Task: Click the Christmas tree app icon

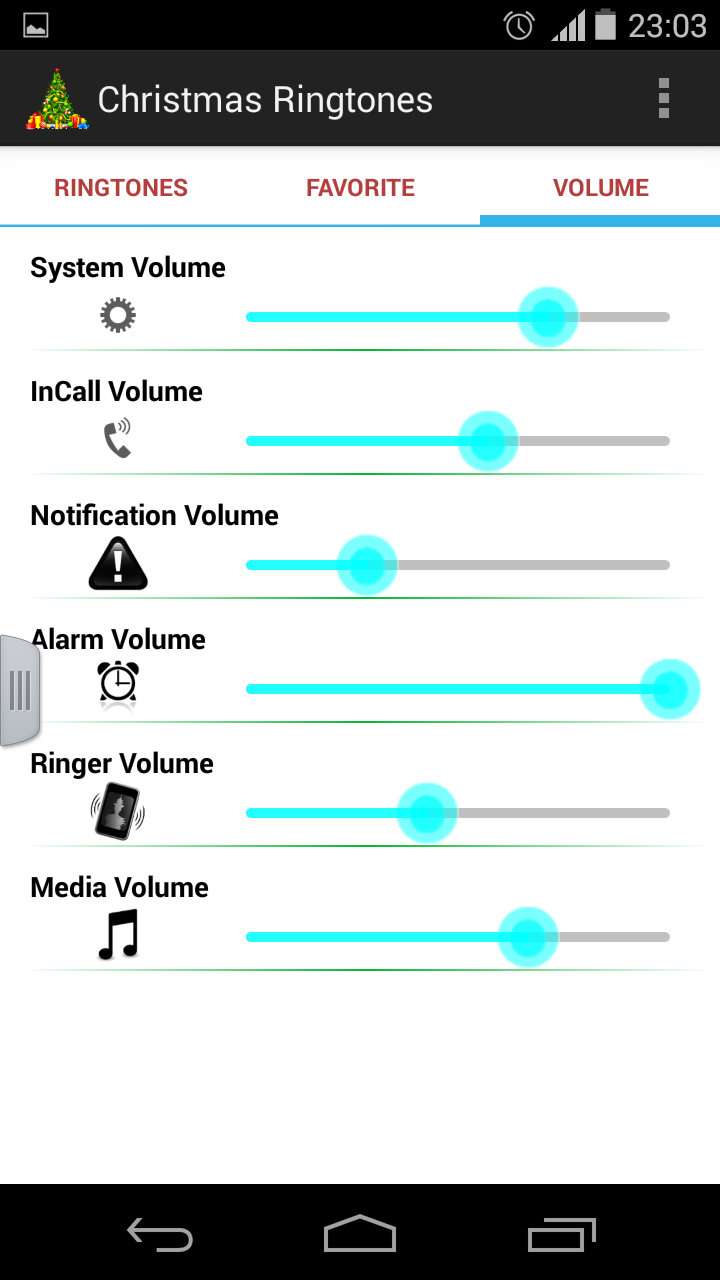Action: coord(55,97)
